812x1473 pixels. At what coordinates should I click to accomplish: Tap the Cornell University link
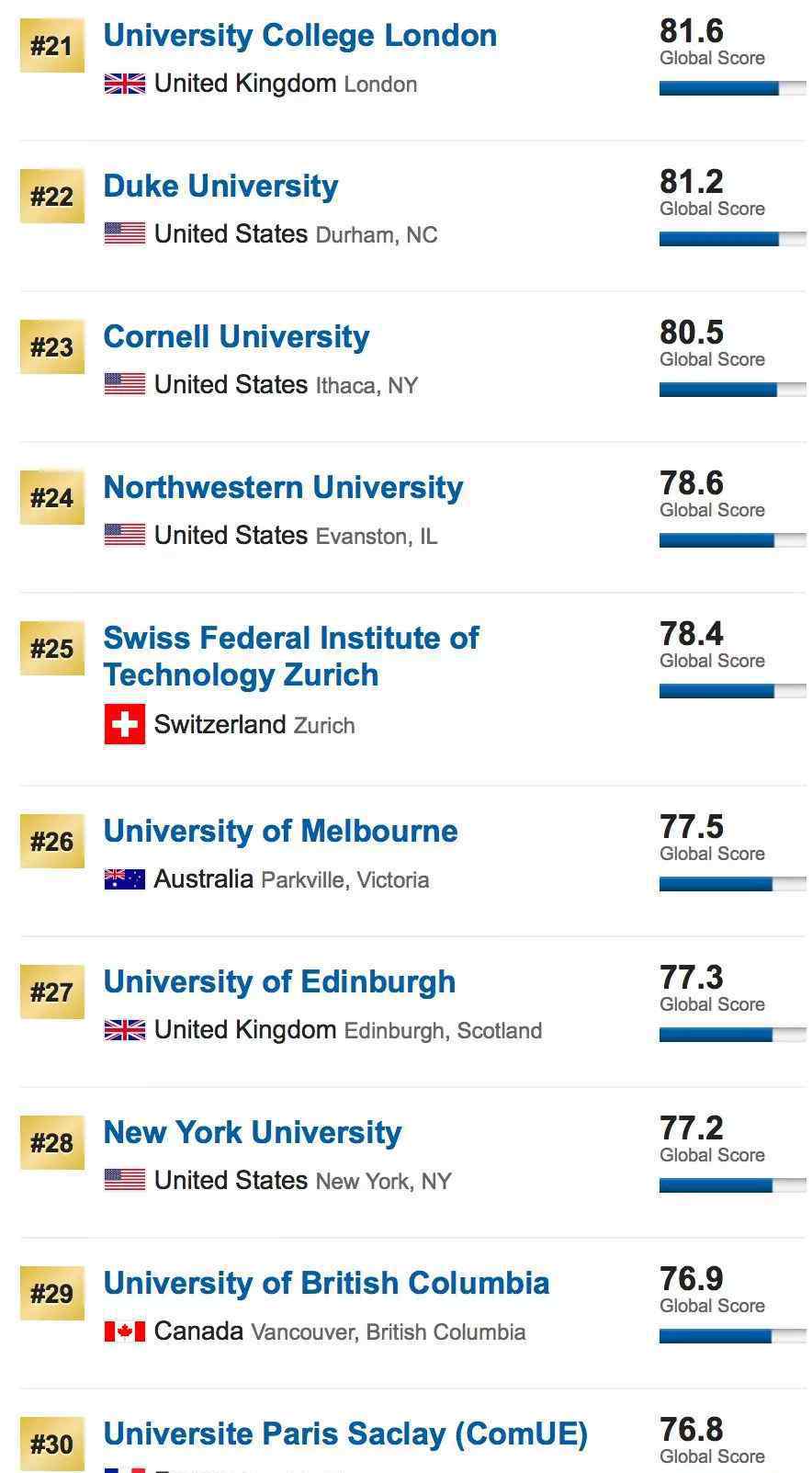tap(236, 337)
